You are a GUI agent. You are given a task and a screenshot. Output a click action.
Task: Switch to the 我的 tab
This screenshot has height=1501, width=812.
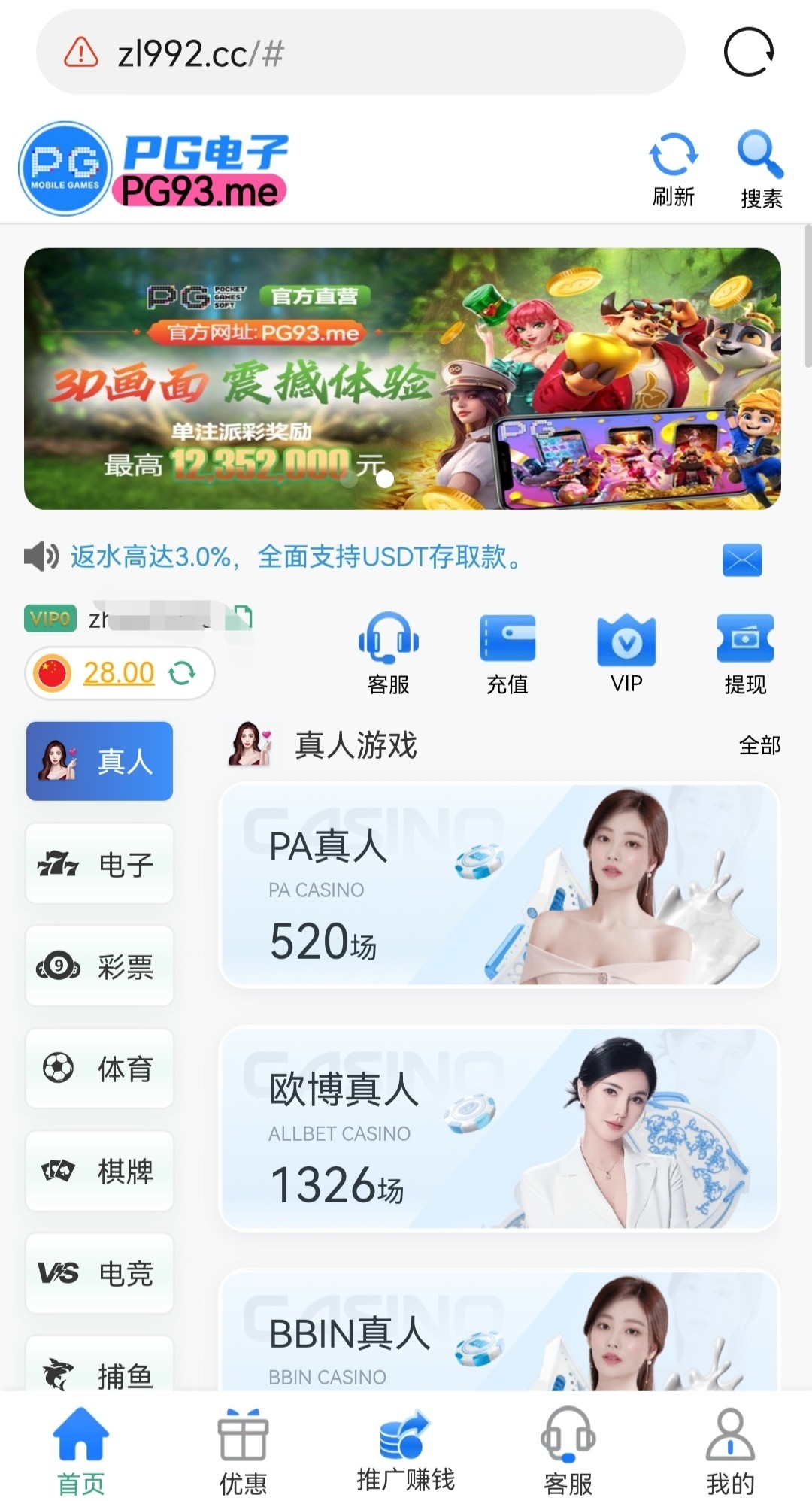click(730, 1453)
